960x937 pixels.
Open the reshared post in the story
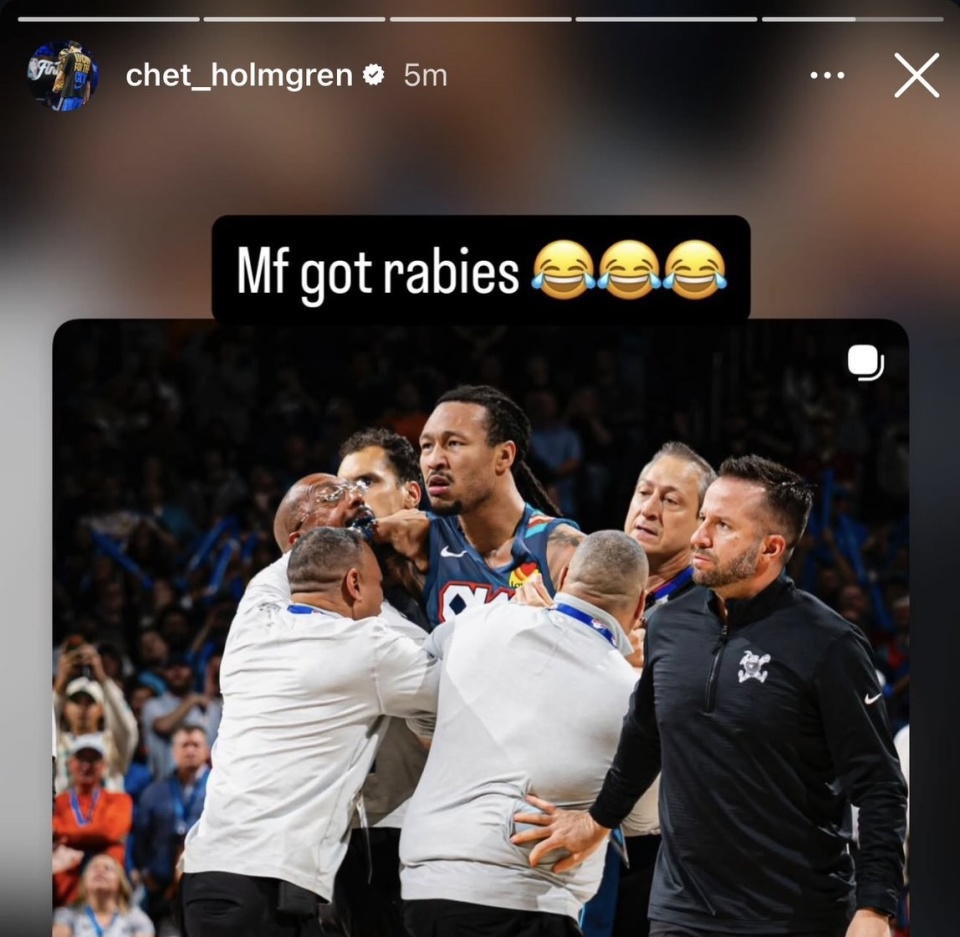pyautogui.click(x=480, y=630)
